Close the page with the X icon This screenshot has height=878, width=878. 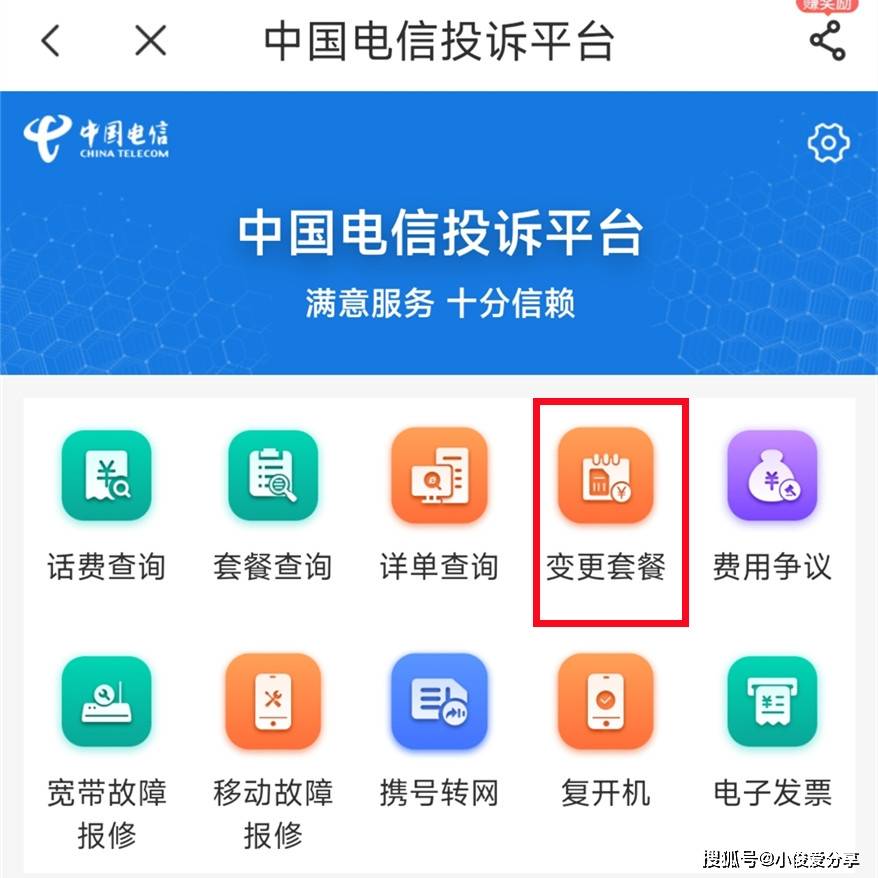[x=150, y=41]
